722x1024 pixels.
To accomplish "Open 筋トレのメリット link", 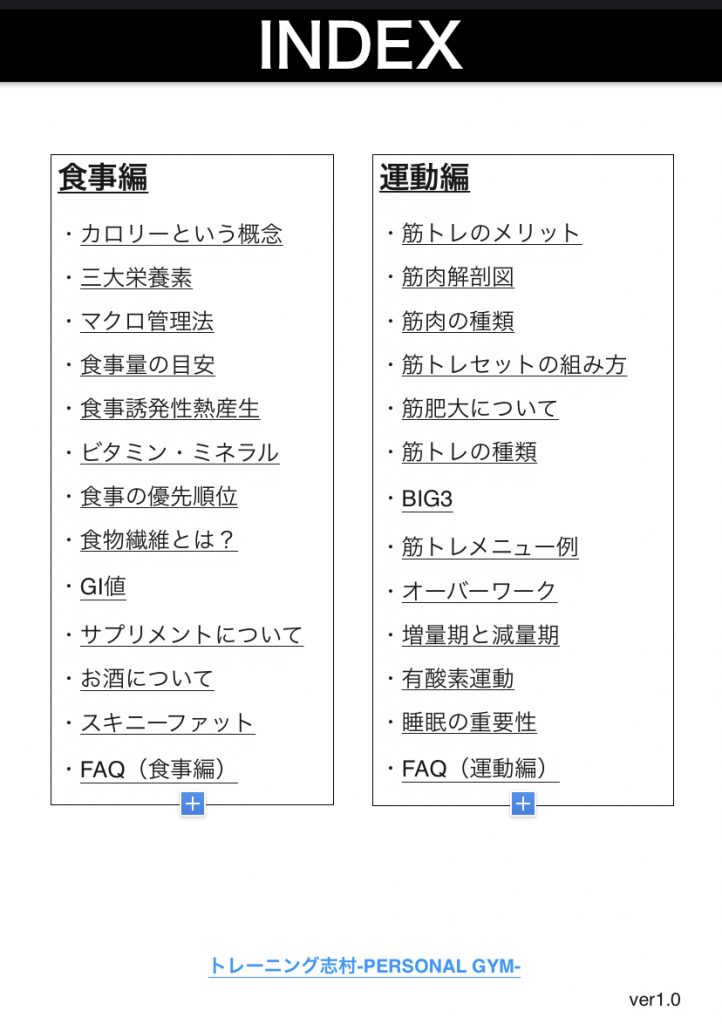I will 491,233.
